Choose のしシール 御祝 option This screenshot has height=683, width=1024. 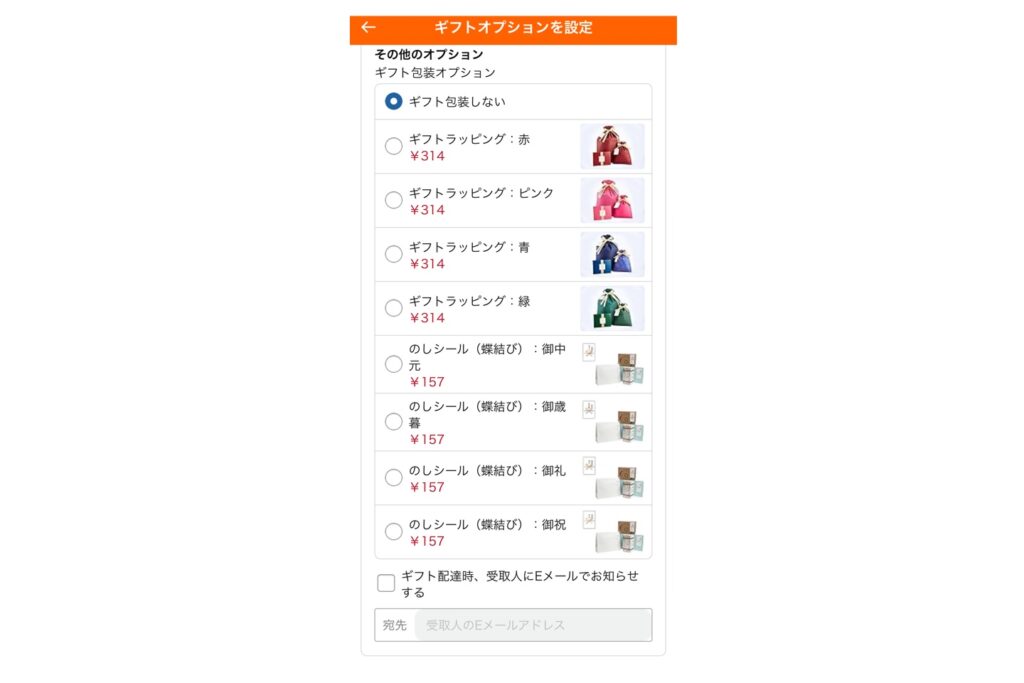click(x=394, y=532)
